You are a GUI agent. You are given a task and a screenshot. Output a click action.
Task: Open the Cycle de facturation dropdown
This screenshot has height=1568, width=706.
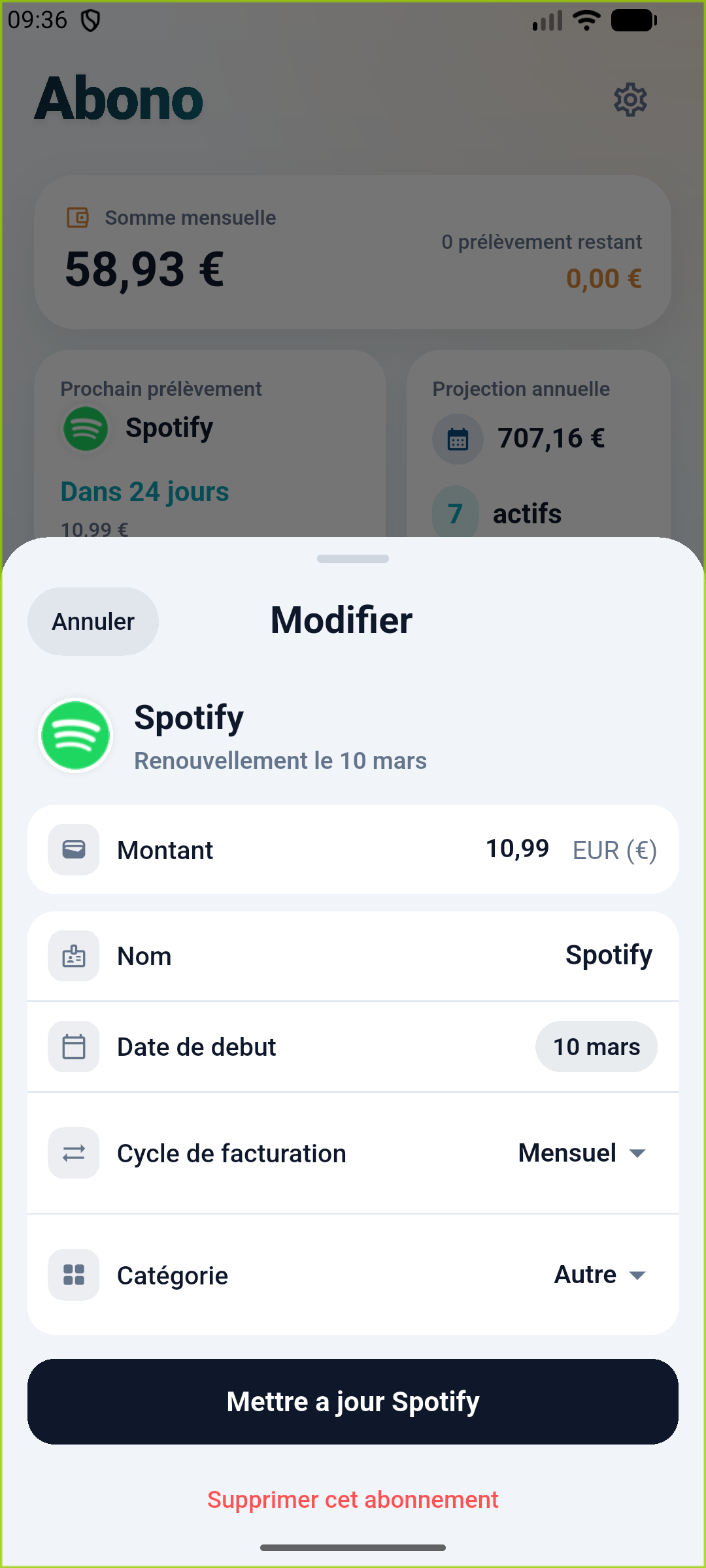click(x=582, y=1153)
